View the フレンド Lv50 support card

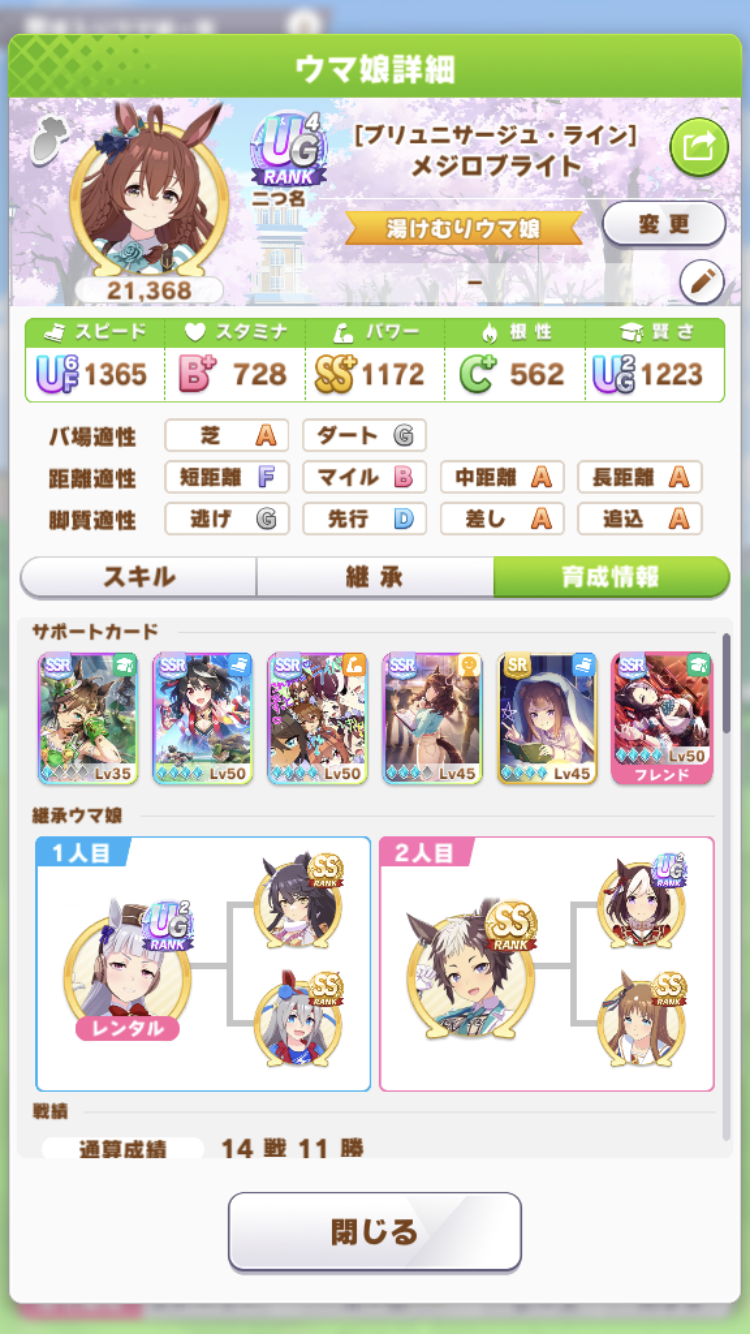pos(662,718)
